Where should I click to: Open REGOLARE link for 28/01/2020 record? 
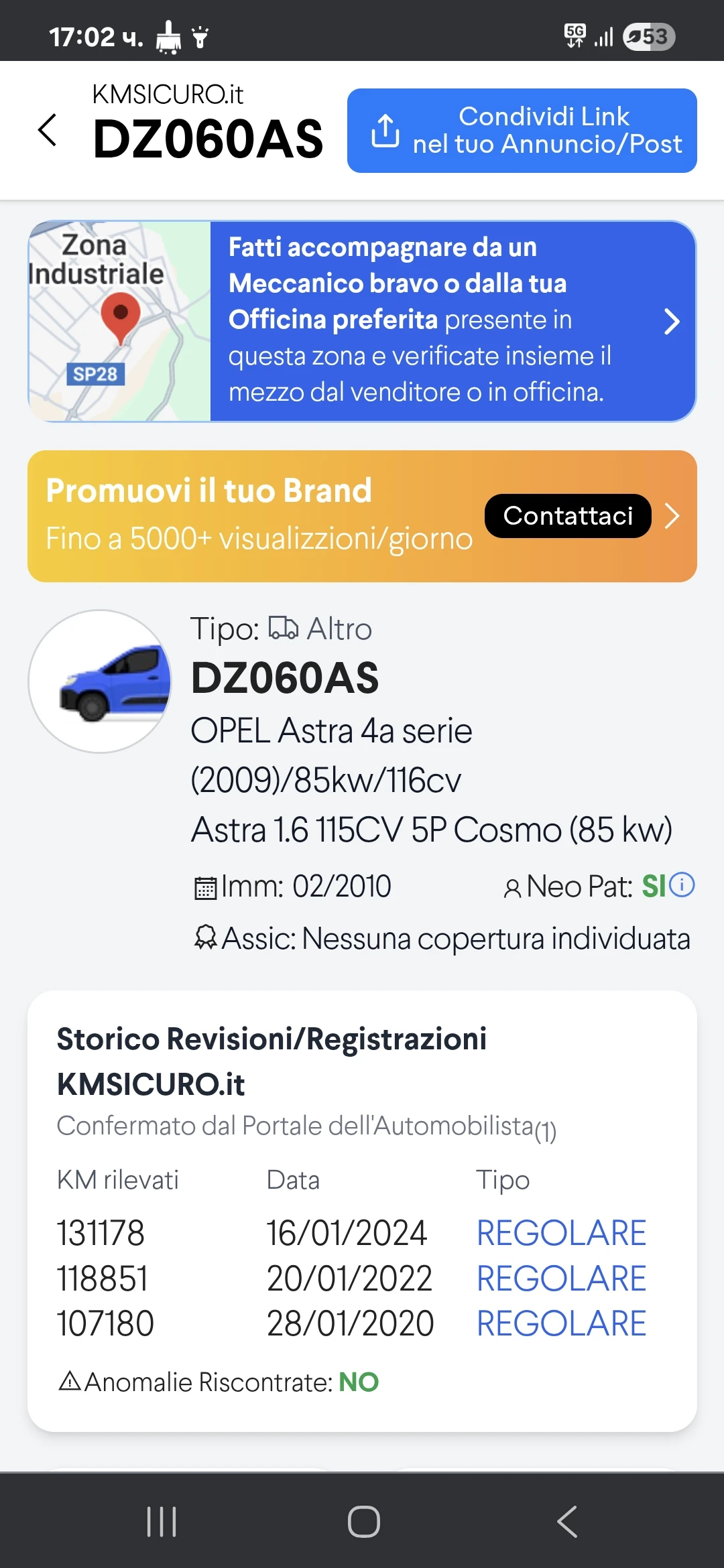tap(560, 1322)
